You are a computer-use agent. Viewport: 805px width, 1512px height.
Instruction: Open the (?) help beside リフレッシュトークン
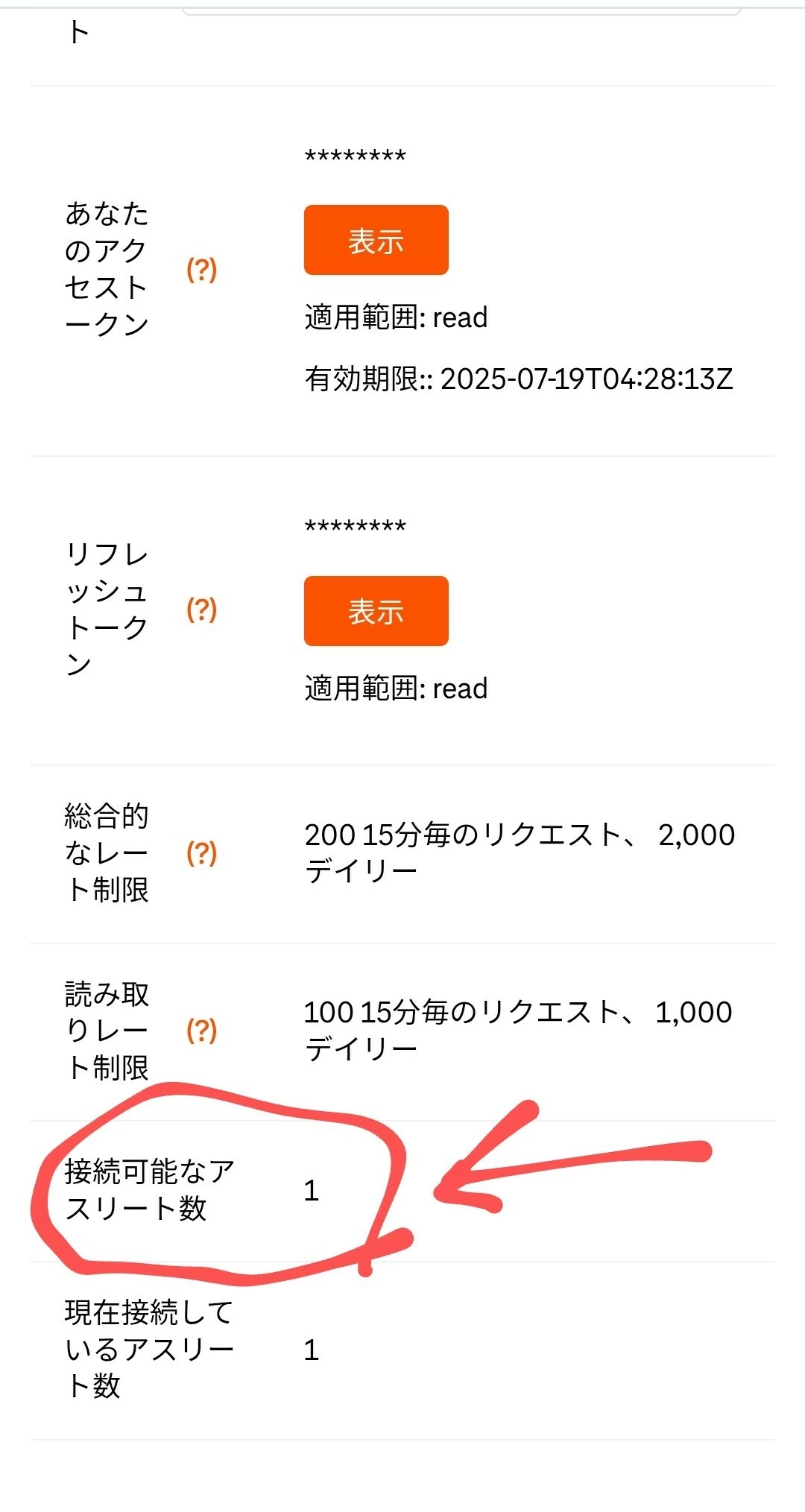click(x=201, y=609)
